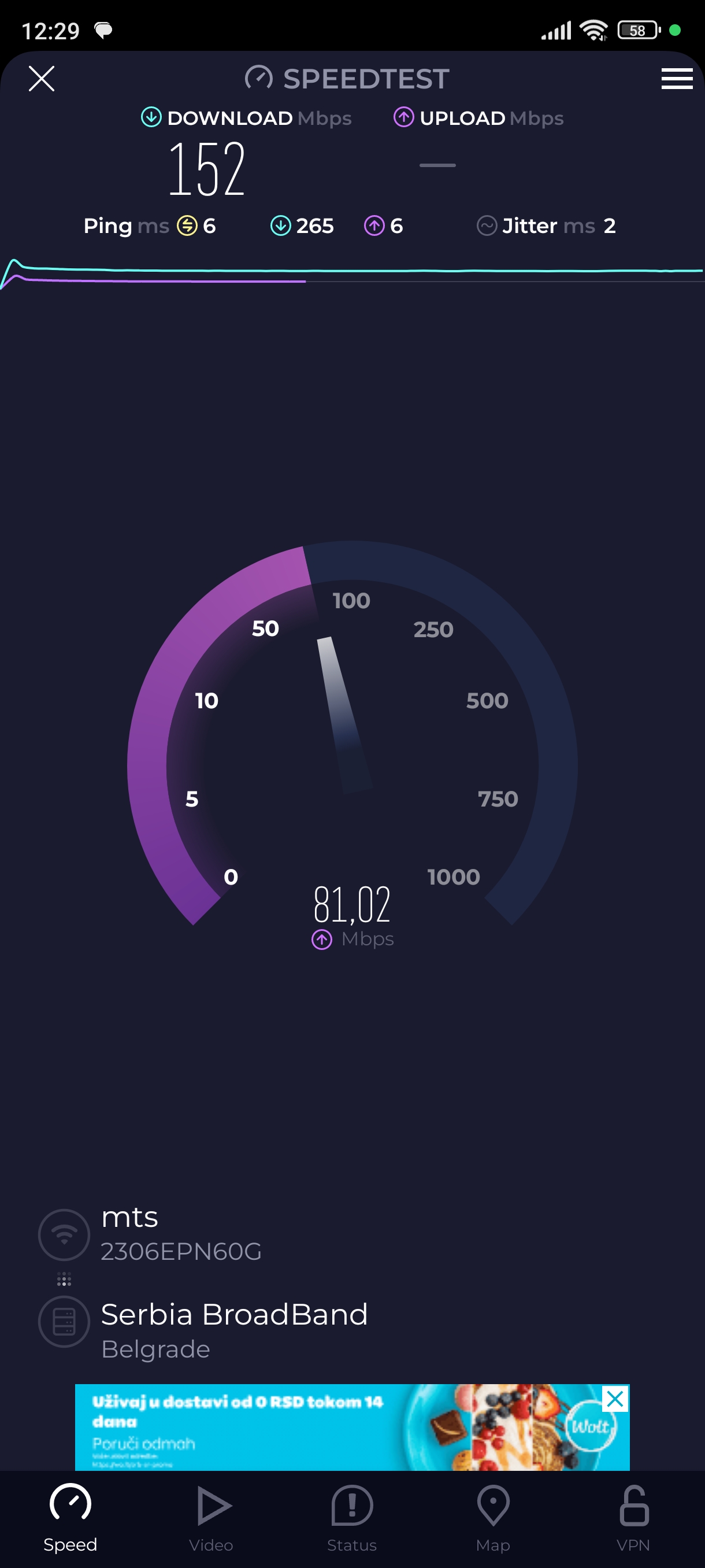Open the Status tab
The width and height of the screenshot is (705, 1568).
(351, 1518)
